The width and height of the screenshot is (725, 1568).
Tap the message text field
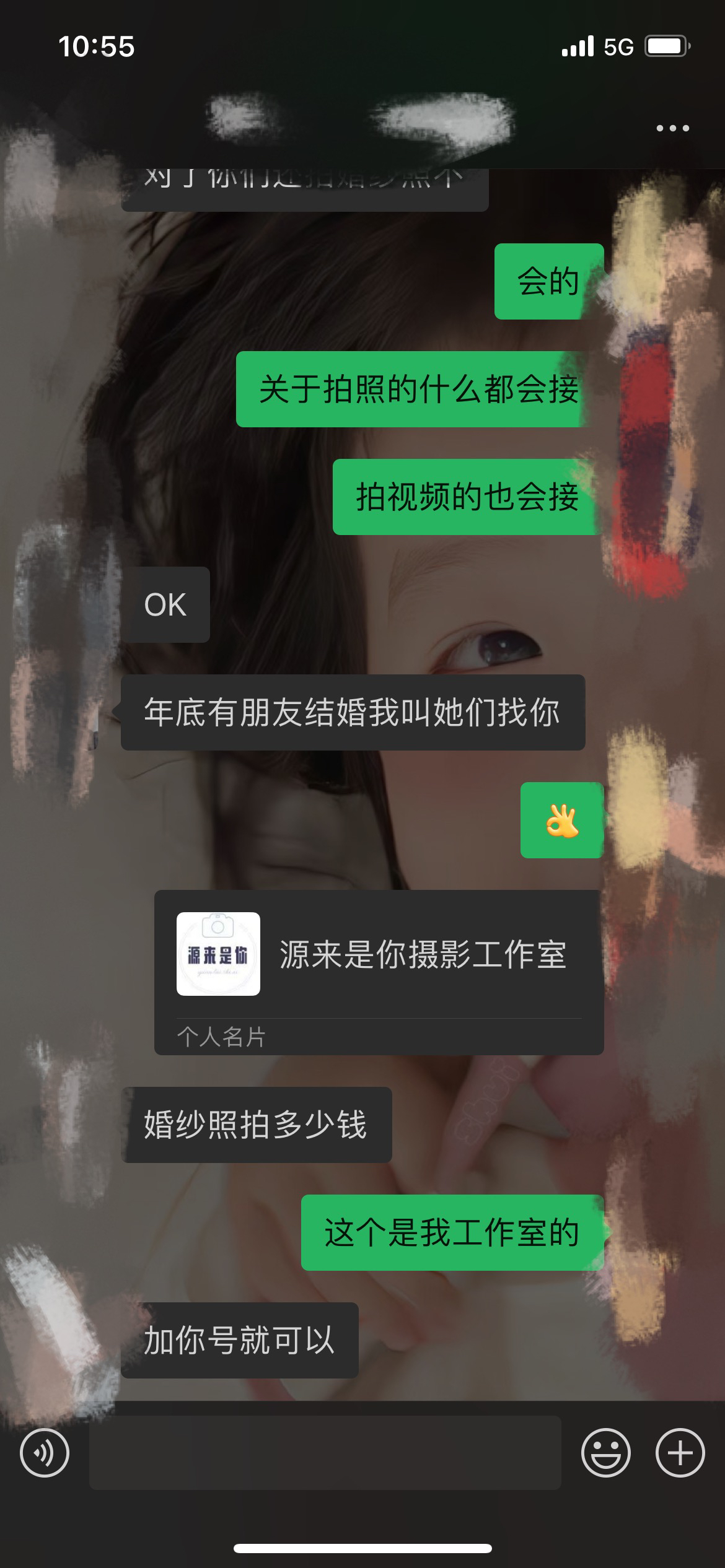point(325,1452)
